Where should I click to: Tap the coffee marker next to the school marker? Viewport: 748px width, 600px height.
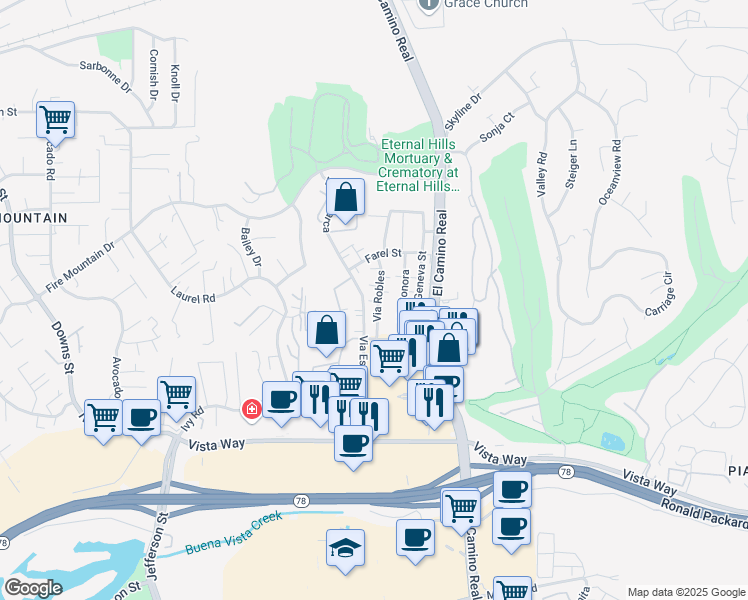click(x=415, y=539)
